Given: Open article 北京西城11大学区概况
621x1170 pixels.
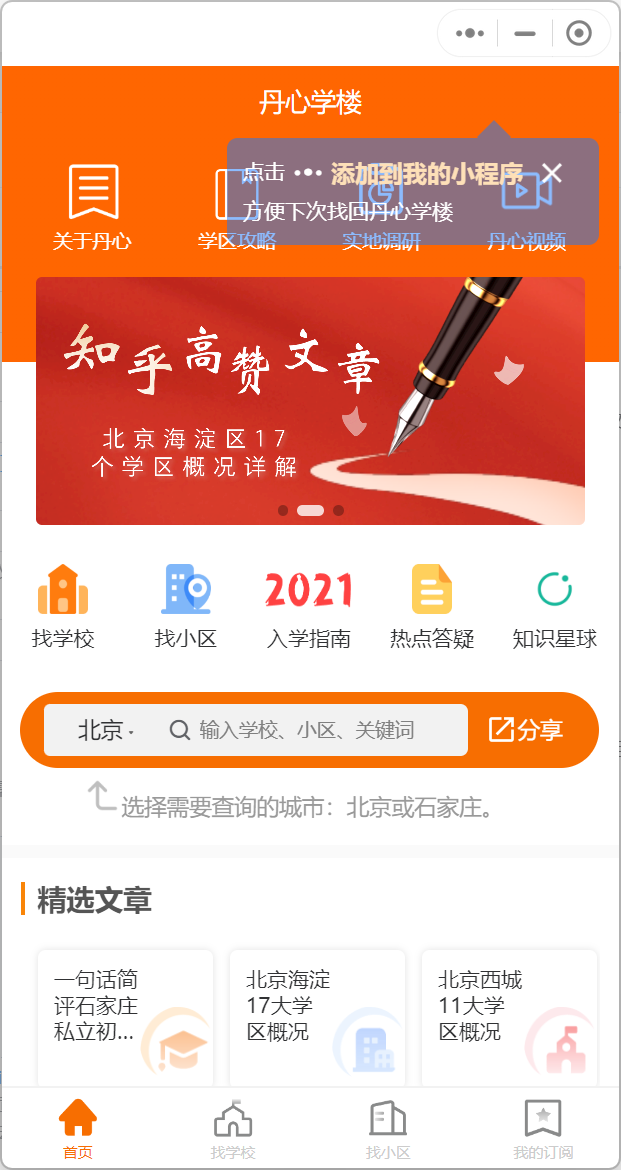Looking at the screenshot, I should [509, 1015].
